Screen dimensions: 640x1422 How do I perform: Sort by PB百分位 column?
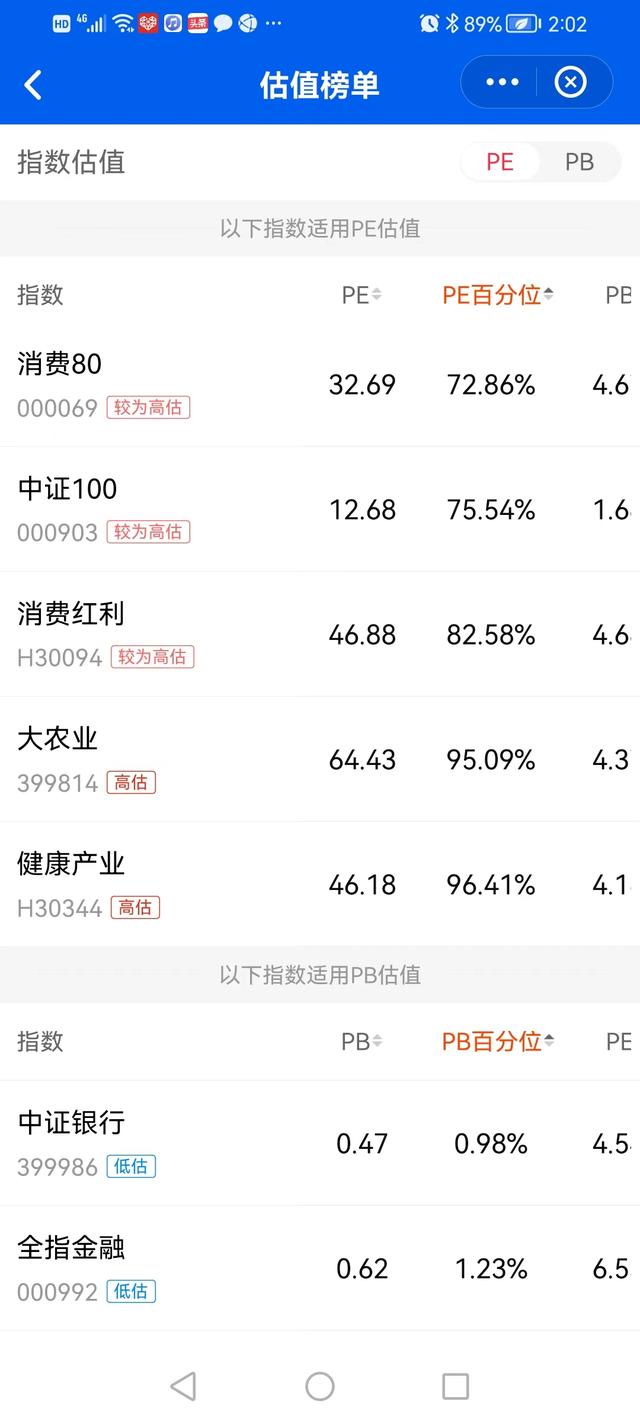coord(498,1041)
